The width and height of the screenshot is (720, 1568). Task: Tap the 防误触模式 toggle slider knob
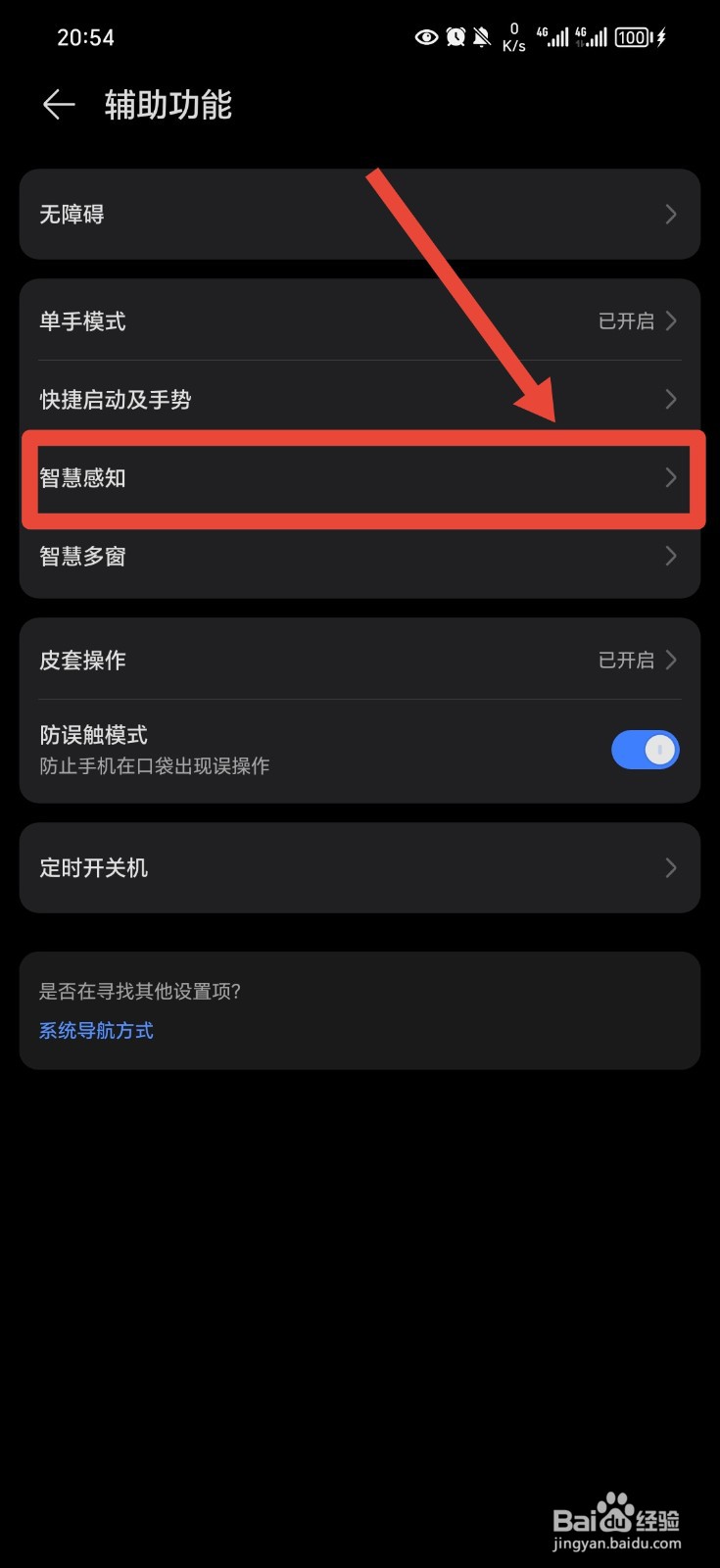[658, 749]
